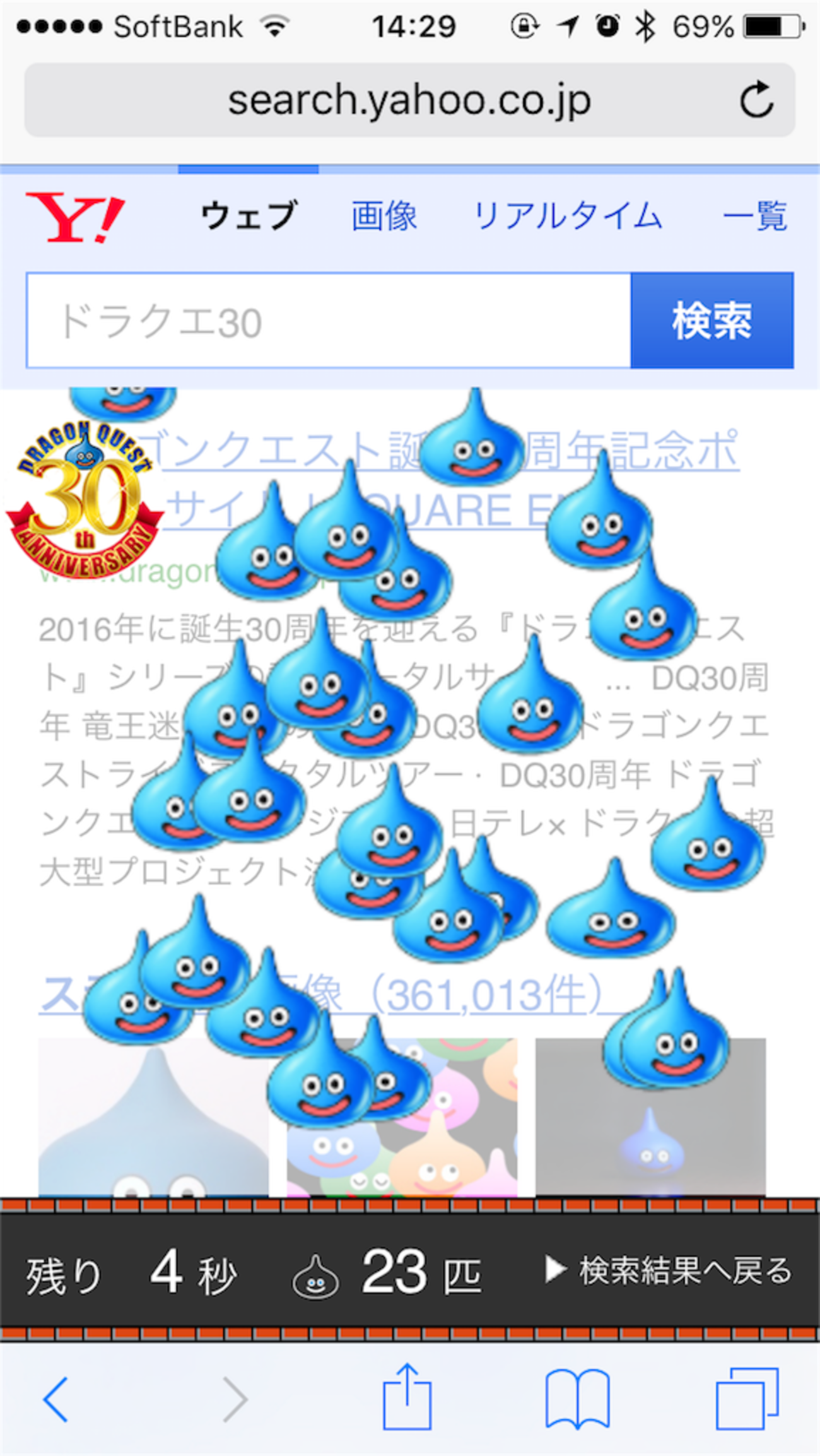Switch to the 画像 tab
This screenshot has height=1456, width=820.
[x=384, y=216]
